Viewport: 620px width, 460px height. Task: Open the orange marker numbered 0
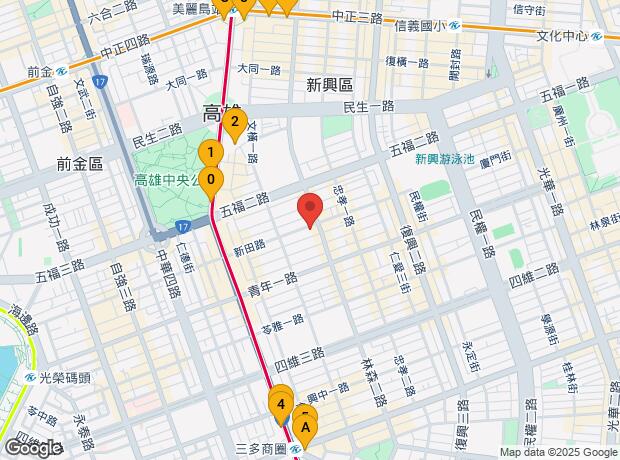pyautogui.click(x=211, y=180)
